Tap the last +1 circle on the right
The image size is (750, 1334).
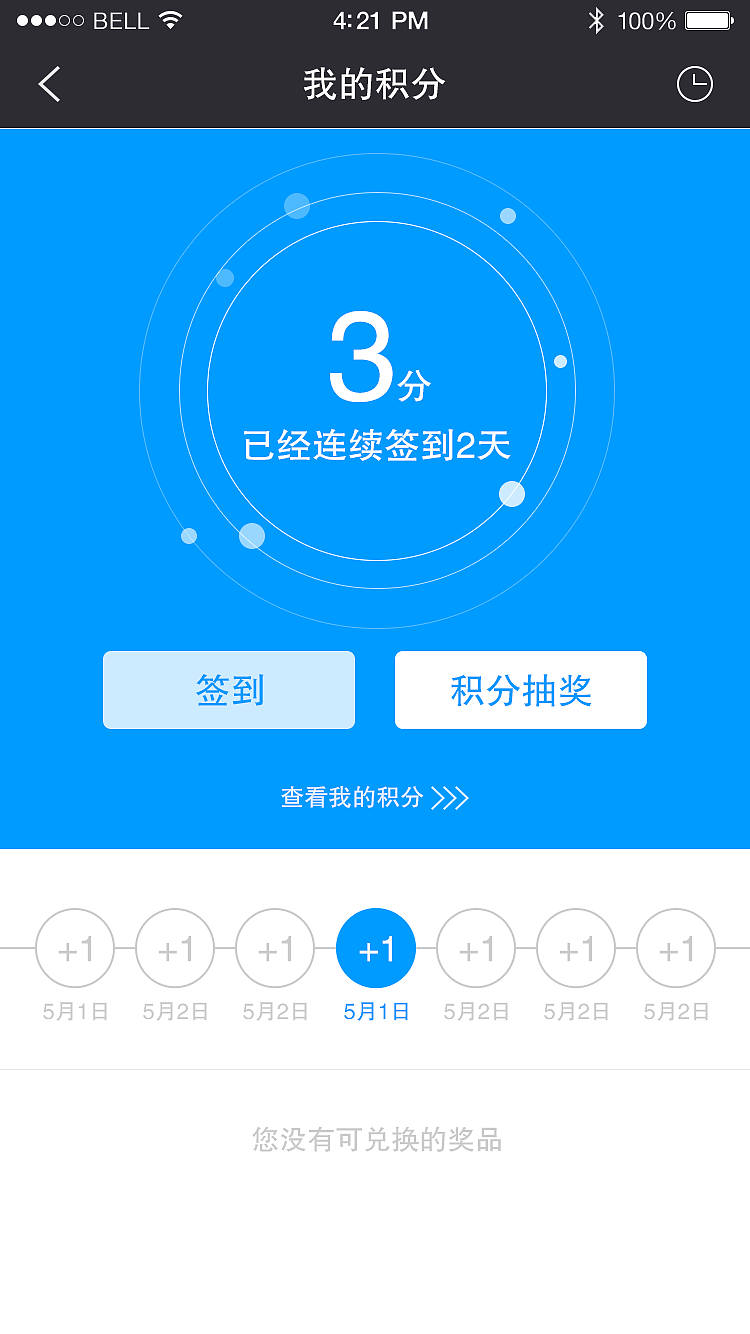click(x=675, y=948)
